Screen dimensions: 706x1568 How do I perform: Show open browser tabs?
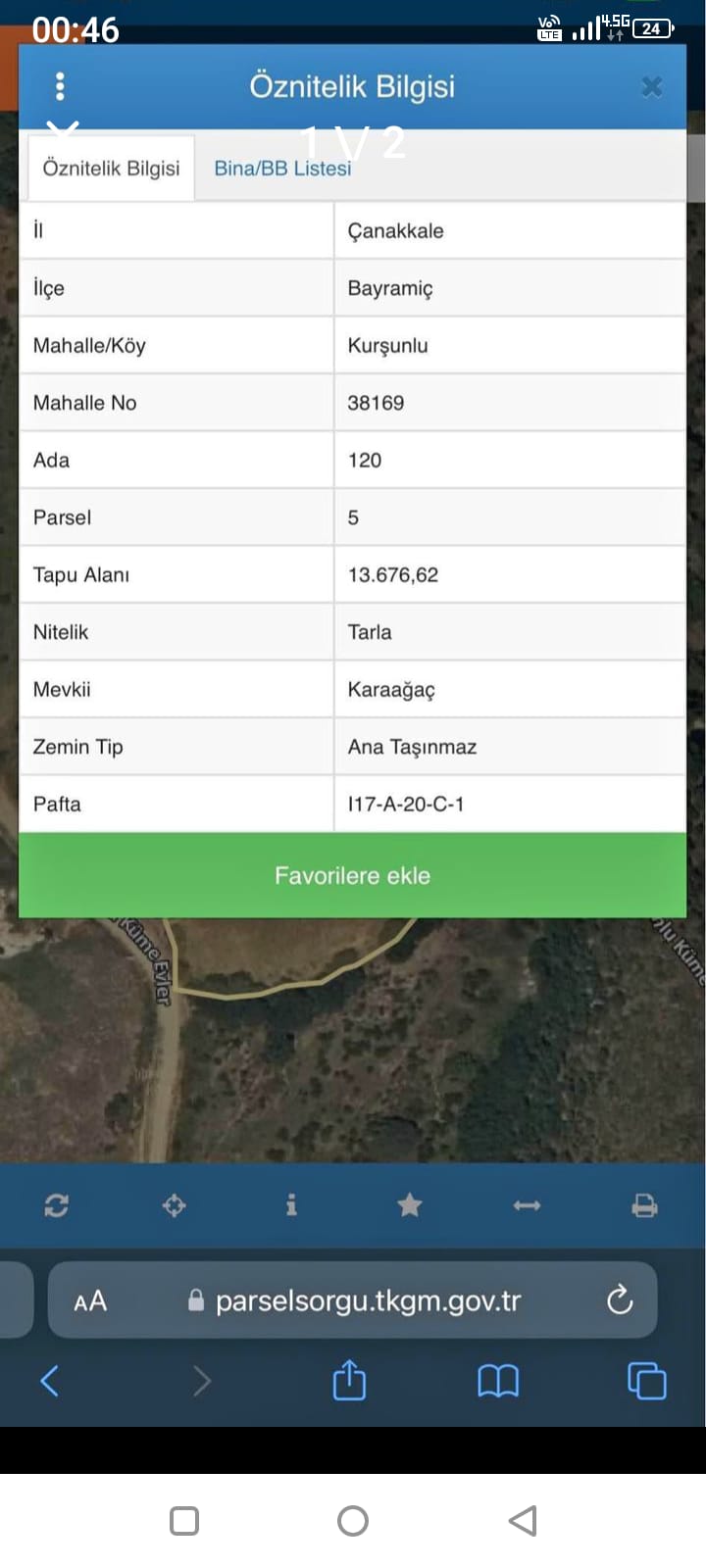pos(646,1381)
